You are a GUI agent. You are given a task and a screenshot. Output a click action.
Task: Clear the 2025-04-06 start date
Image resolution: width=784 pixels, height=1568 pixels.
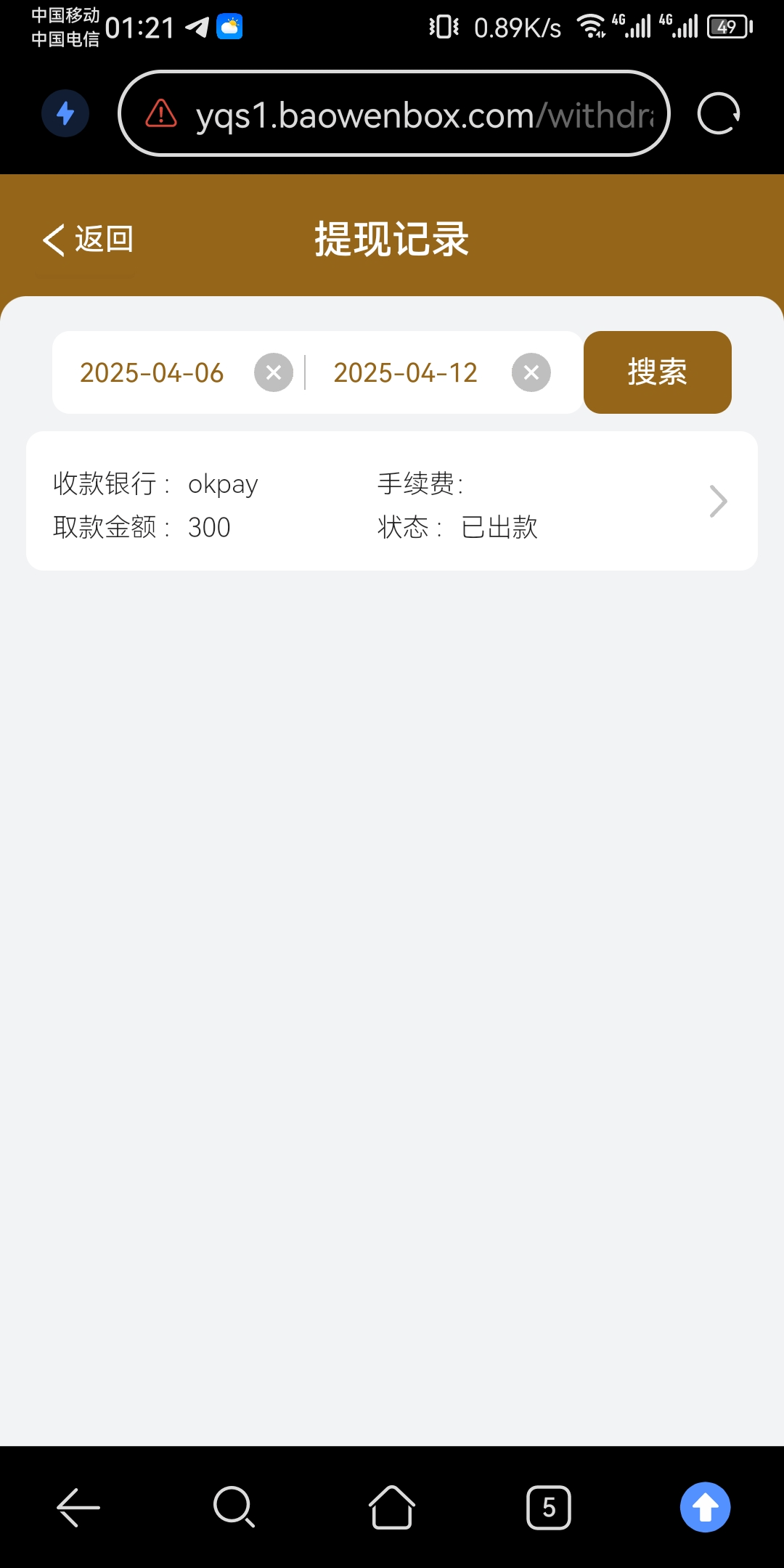[x=274, y=372]
